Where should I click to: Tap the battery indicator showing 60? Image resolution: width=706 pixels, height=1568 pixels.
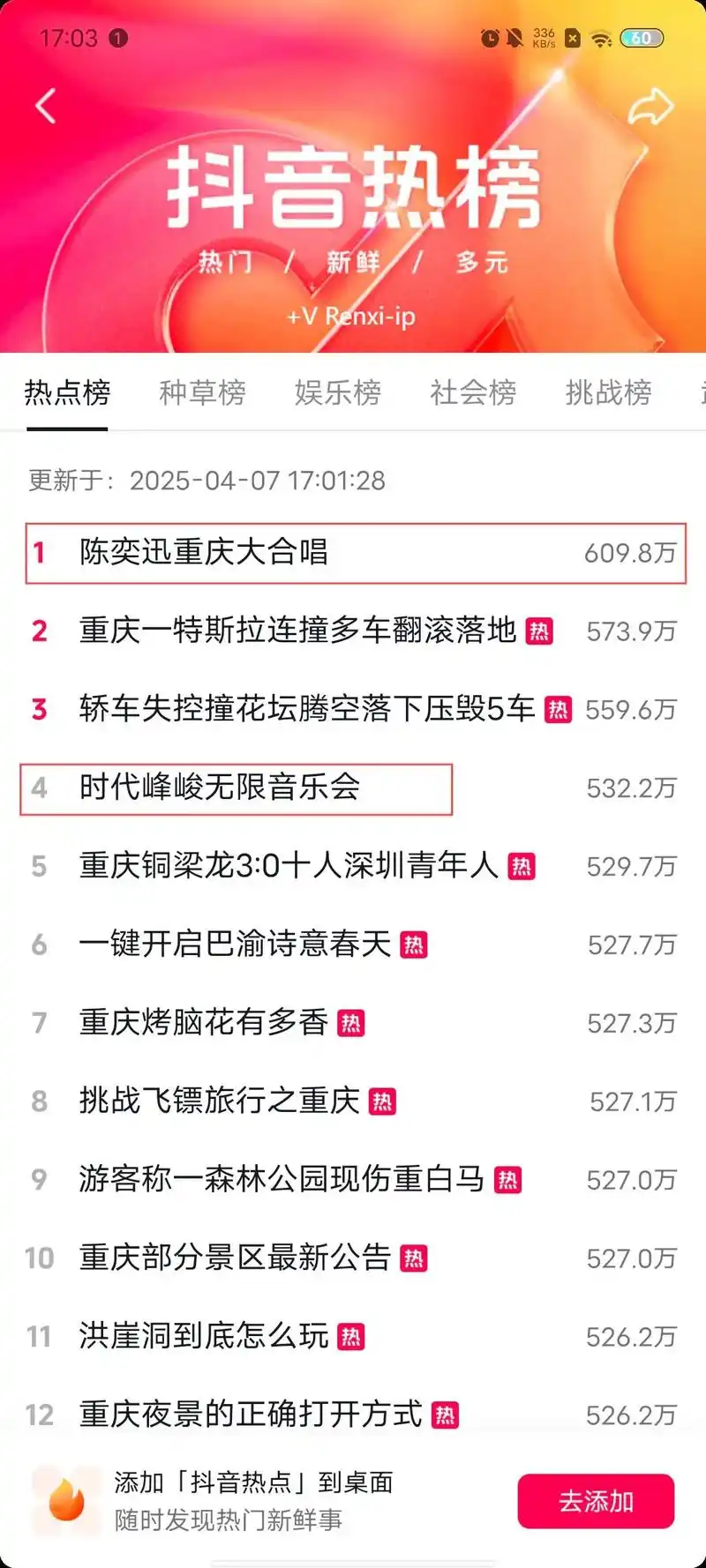coord(642,38)
